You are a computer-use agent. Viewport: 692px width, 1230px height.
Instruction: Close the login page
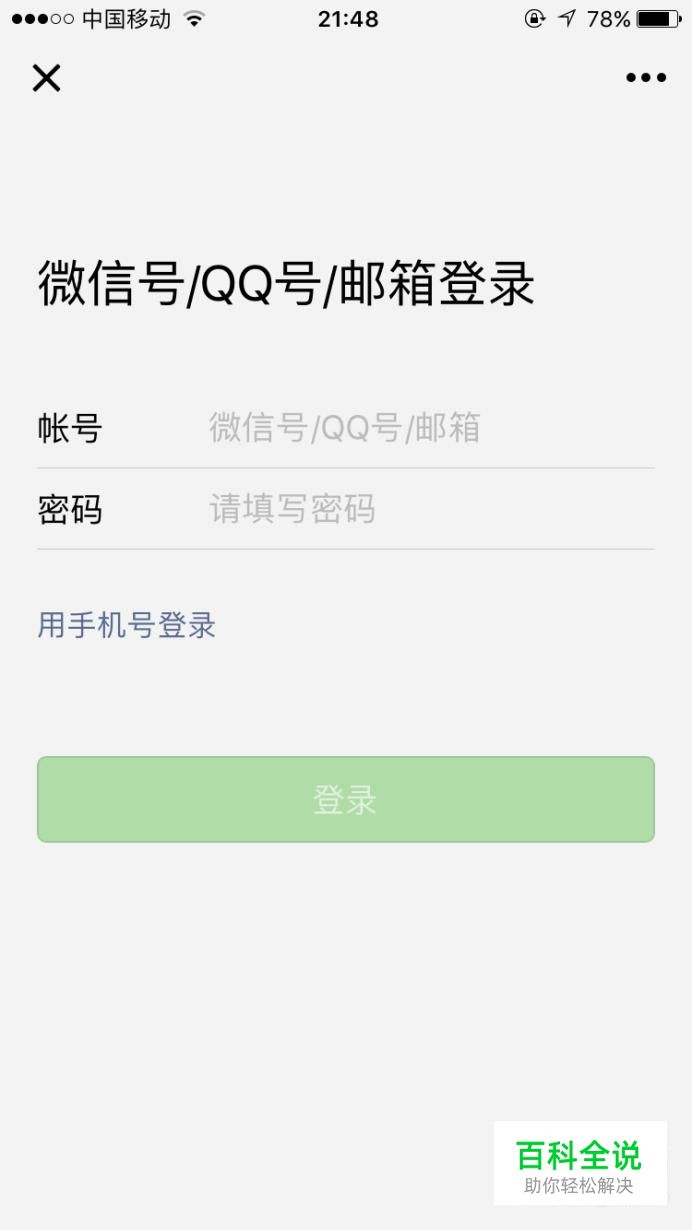point(46,78)
